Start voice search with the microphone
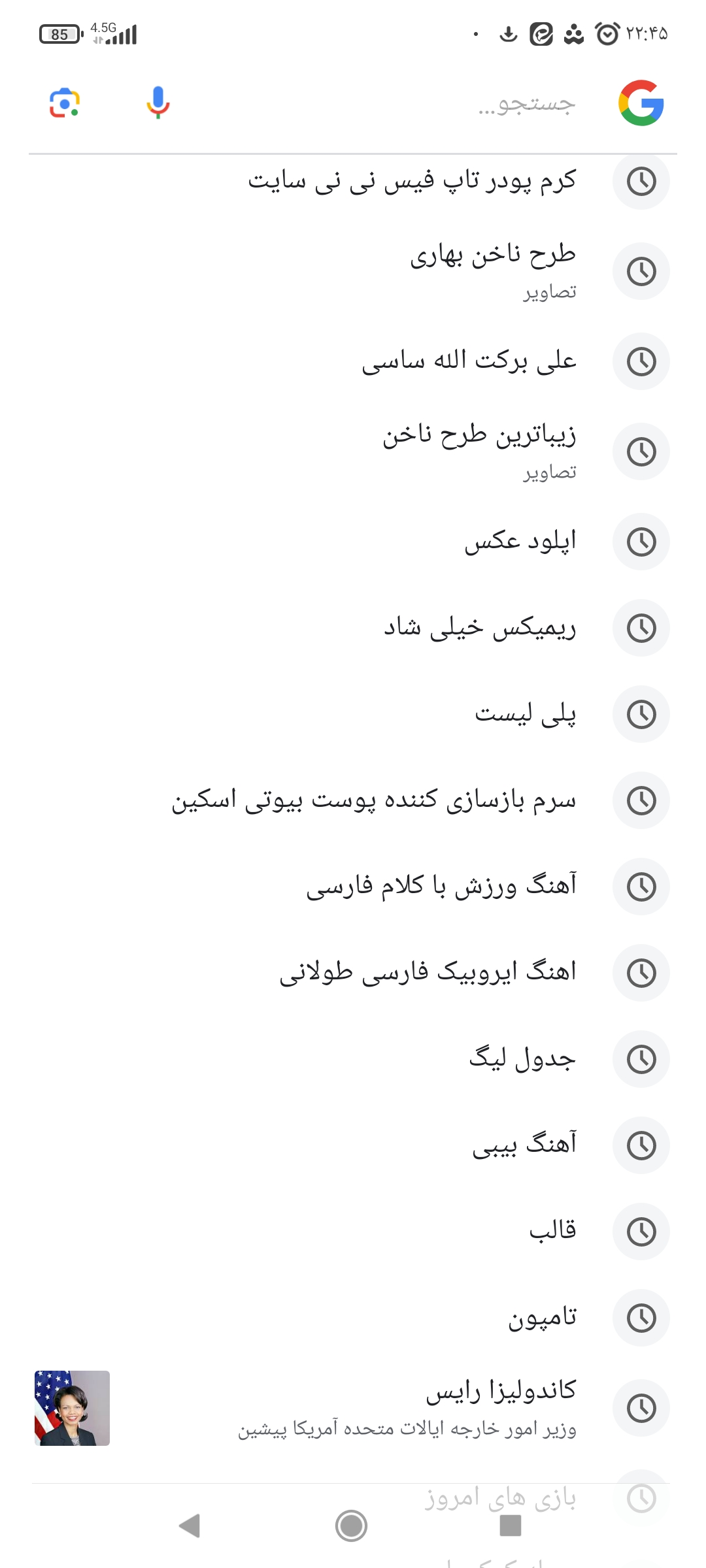Viewport: 706px width, 1568px height. coord(158,103)
